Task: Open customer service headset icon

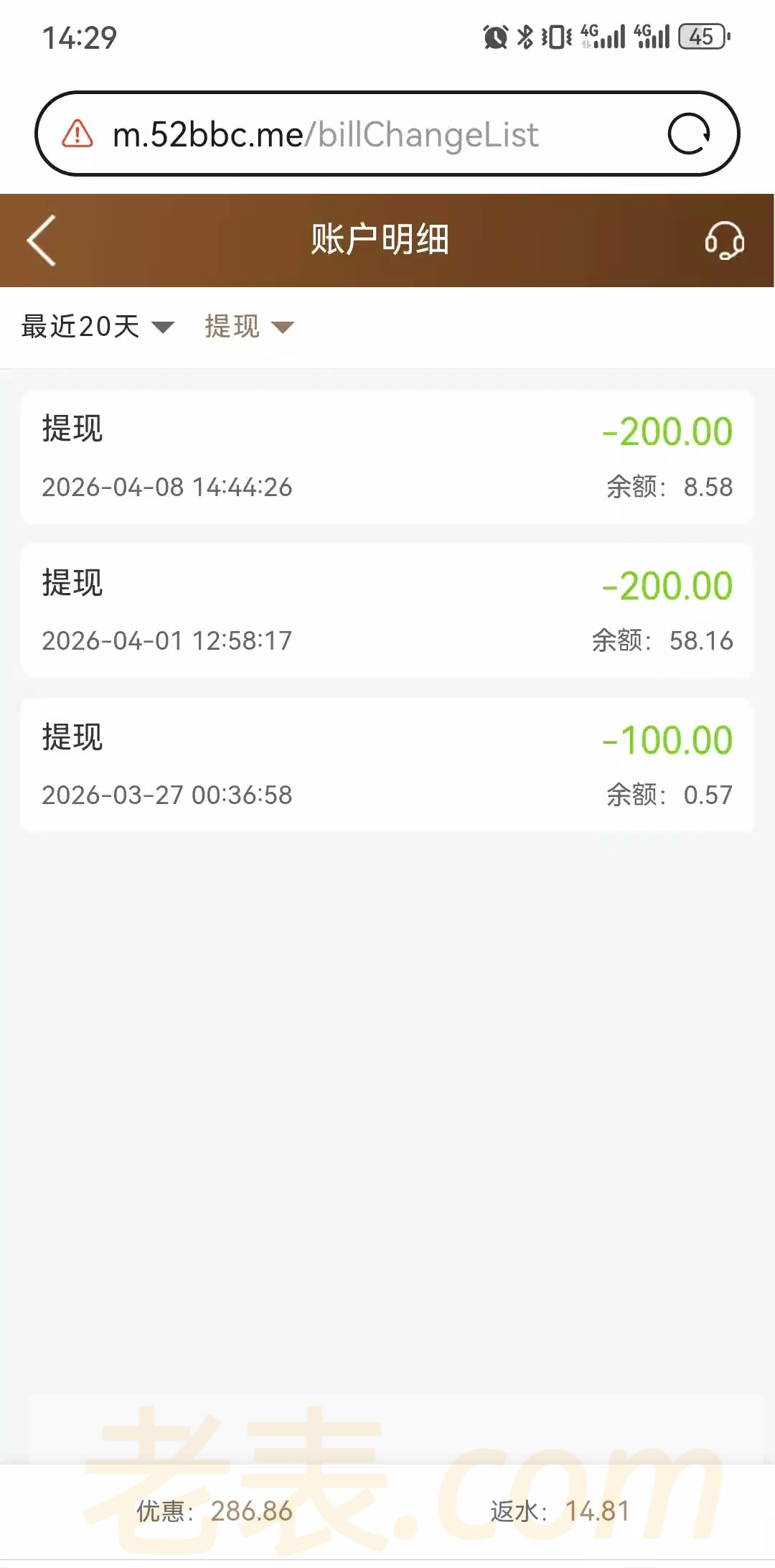Action: point(723,241)
